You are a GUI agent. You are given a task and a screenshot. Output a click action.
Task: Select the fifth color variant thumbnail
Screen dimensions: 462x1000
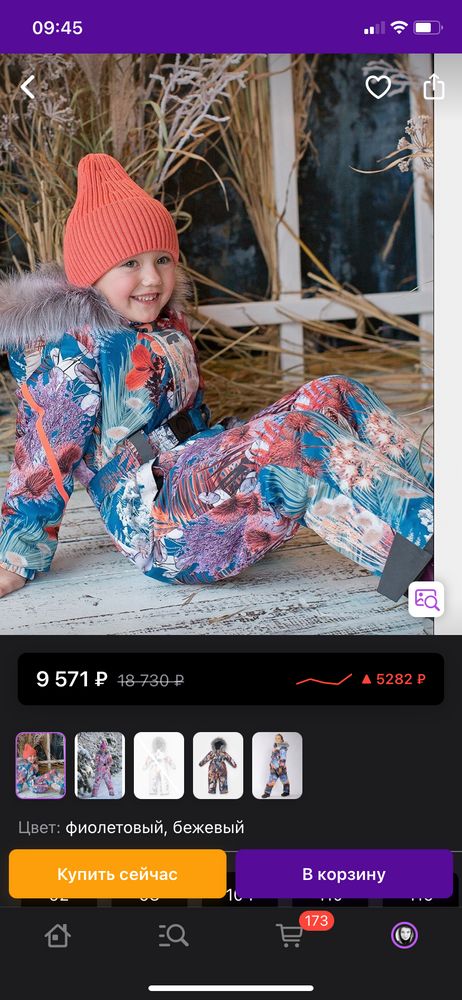tap(277, 765)
